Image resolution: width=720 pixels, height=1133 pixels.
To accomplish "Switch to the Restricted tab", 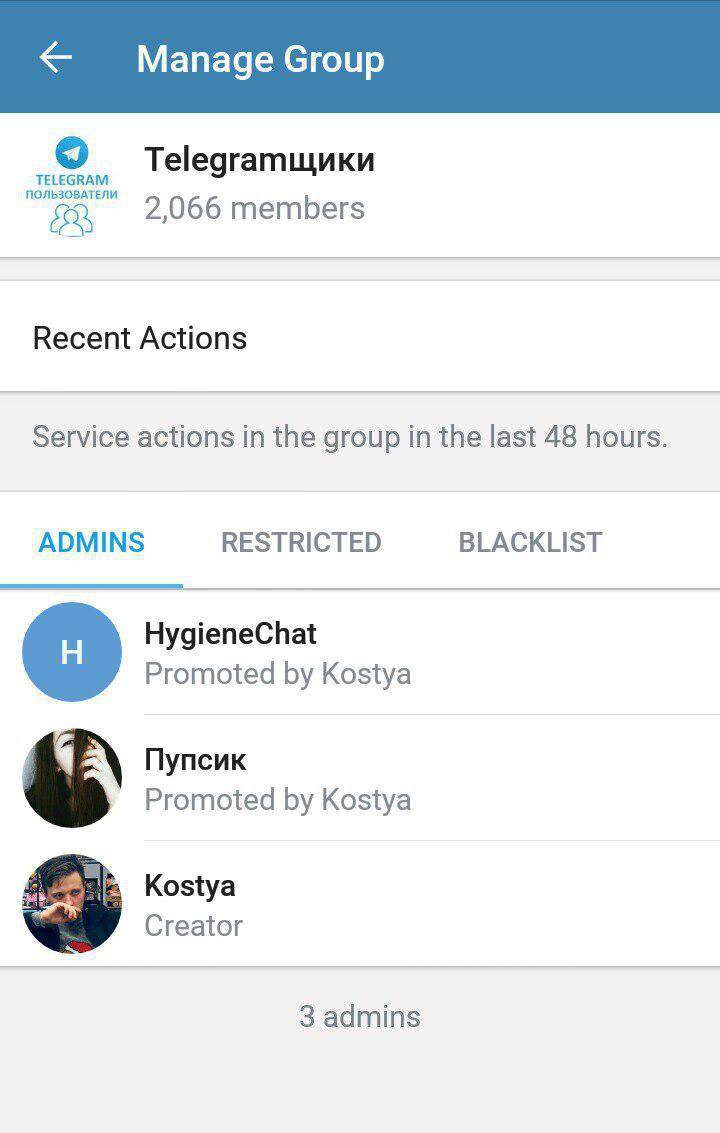I will (301, 543).
